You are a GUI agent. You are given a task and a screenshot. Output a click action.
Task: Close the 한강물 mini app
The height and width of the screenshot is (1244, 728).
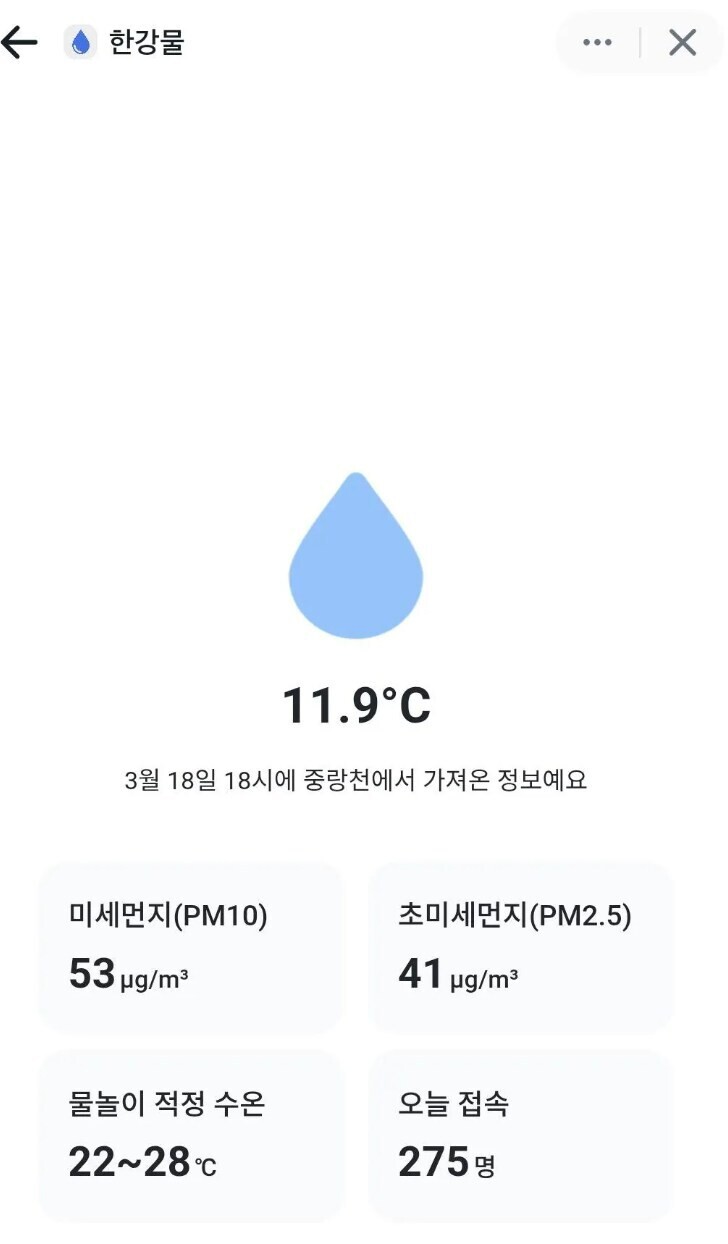click(x=682, y=42)
